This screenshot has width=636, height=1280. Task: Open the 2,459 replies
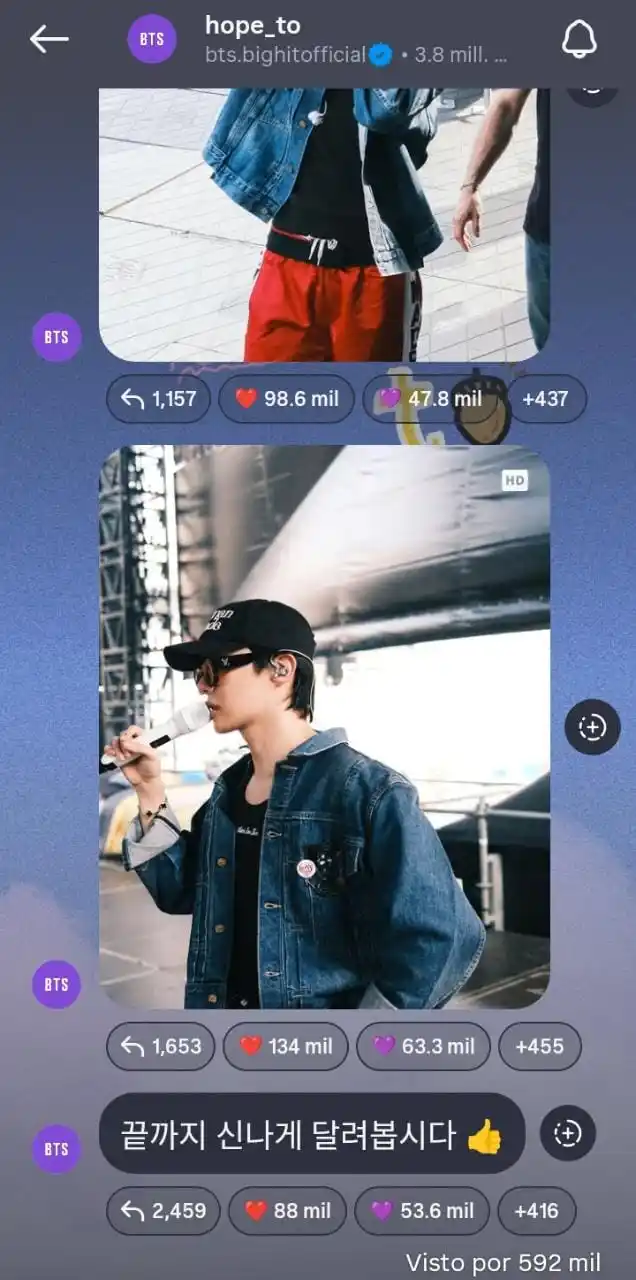(163, 1211)
